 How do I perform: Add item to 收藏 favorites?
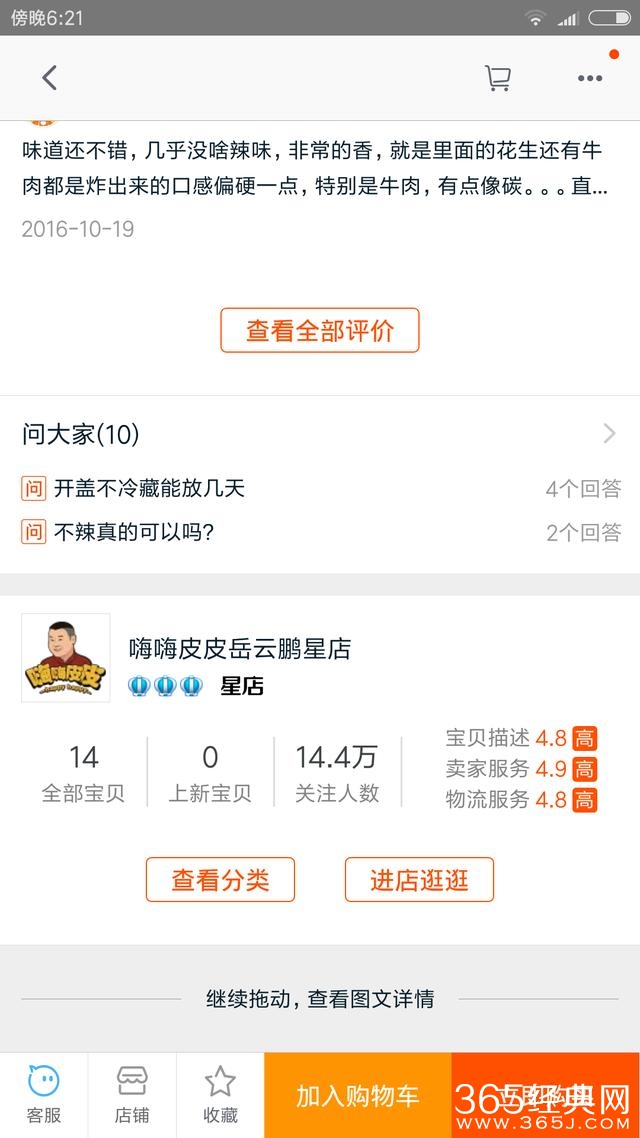point(220,1094)
